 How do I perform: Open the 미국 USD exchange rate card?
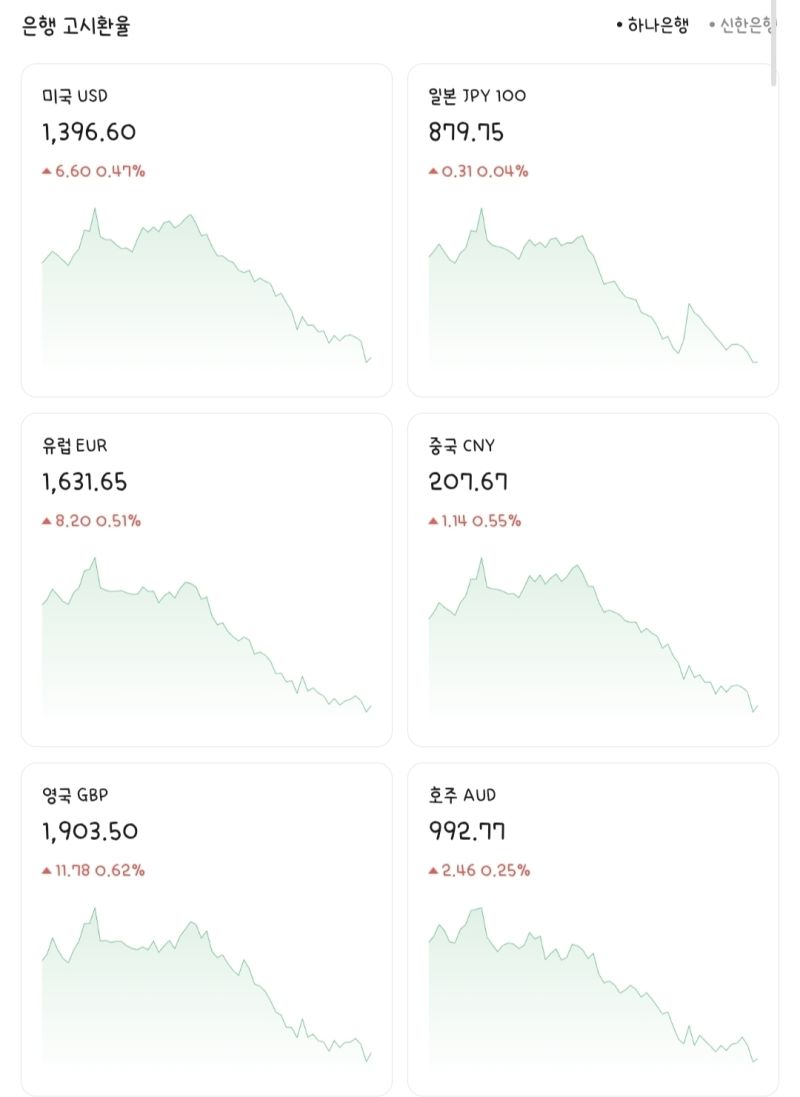tap(206, 230)
